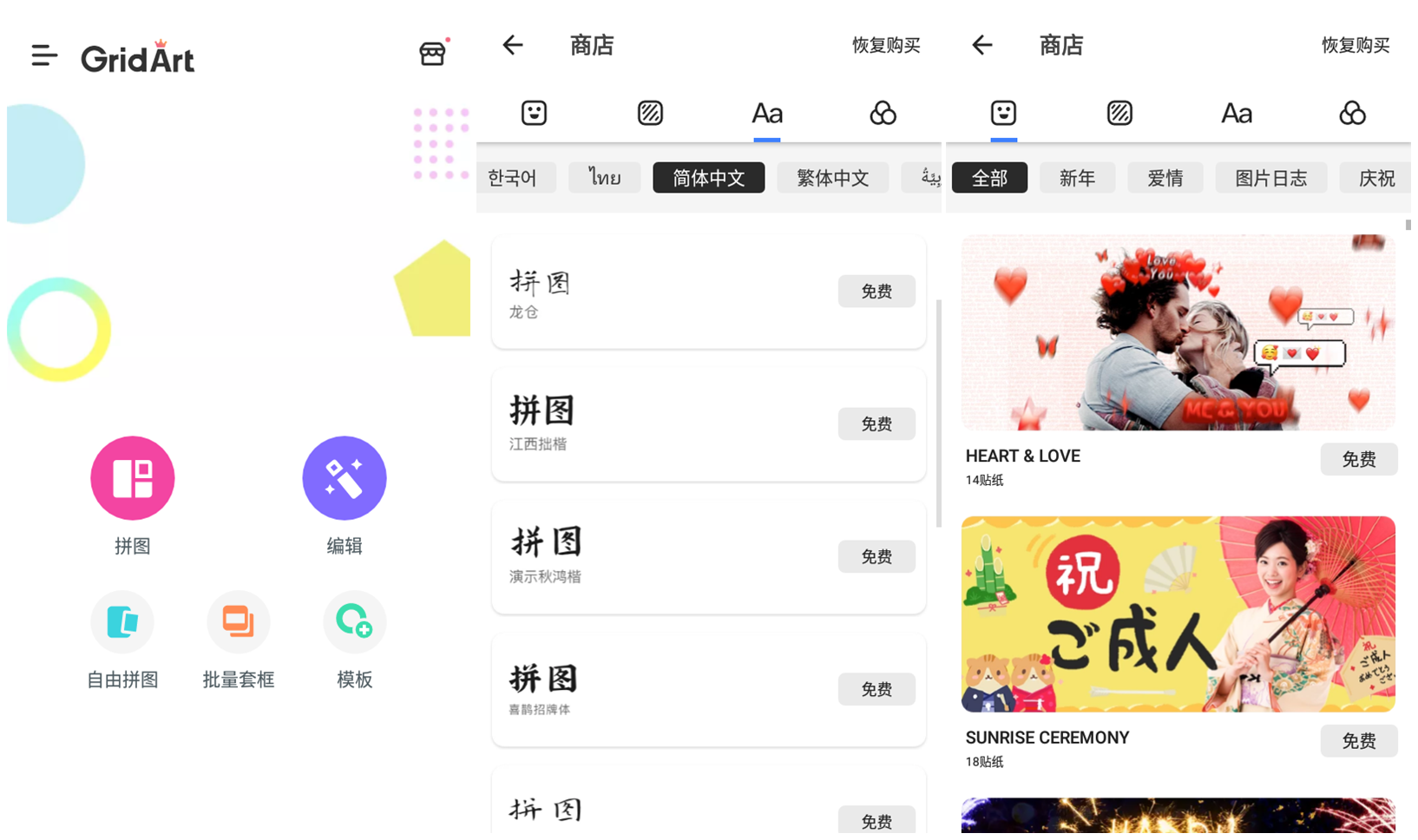This screenshot has height=840, width=1418.
Task: Select the 全部 sticker filter chip
Action: point(989,178)
